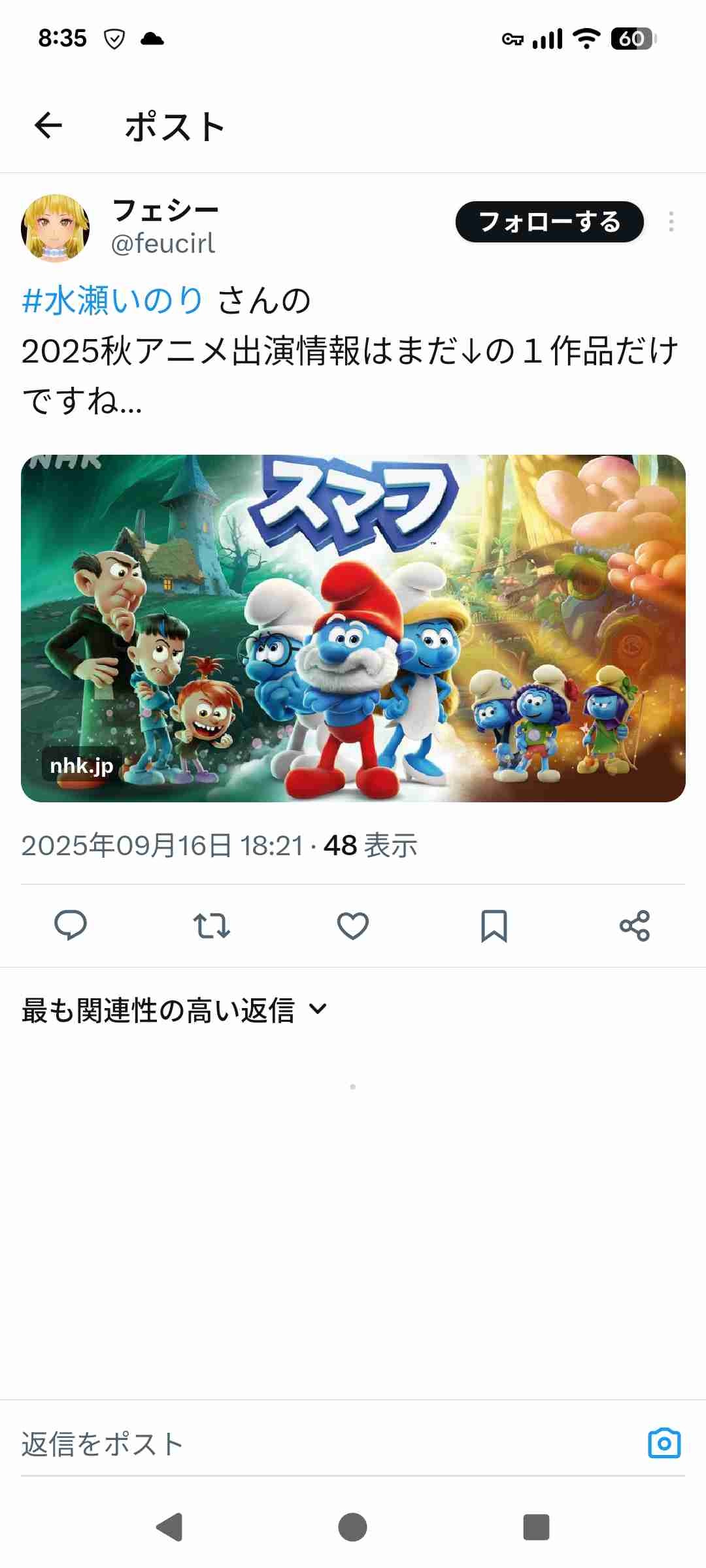Go back using the top arrow
The image size is (706, 1568).
[x=48, y=125]
